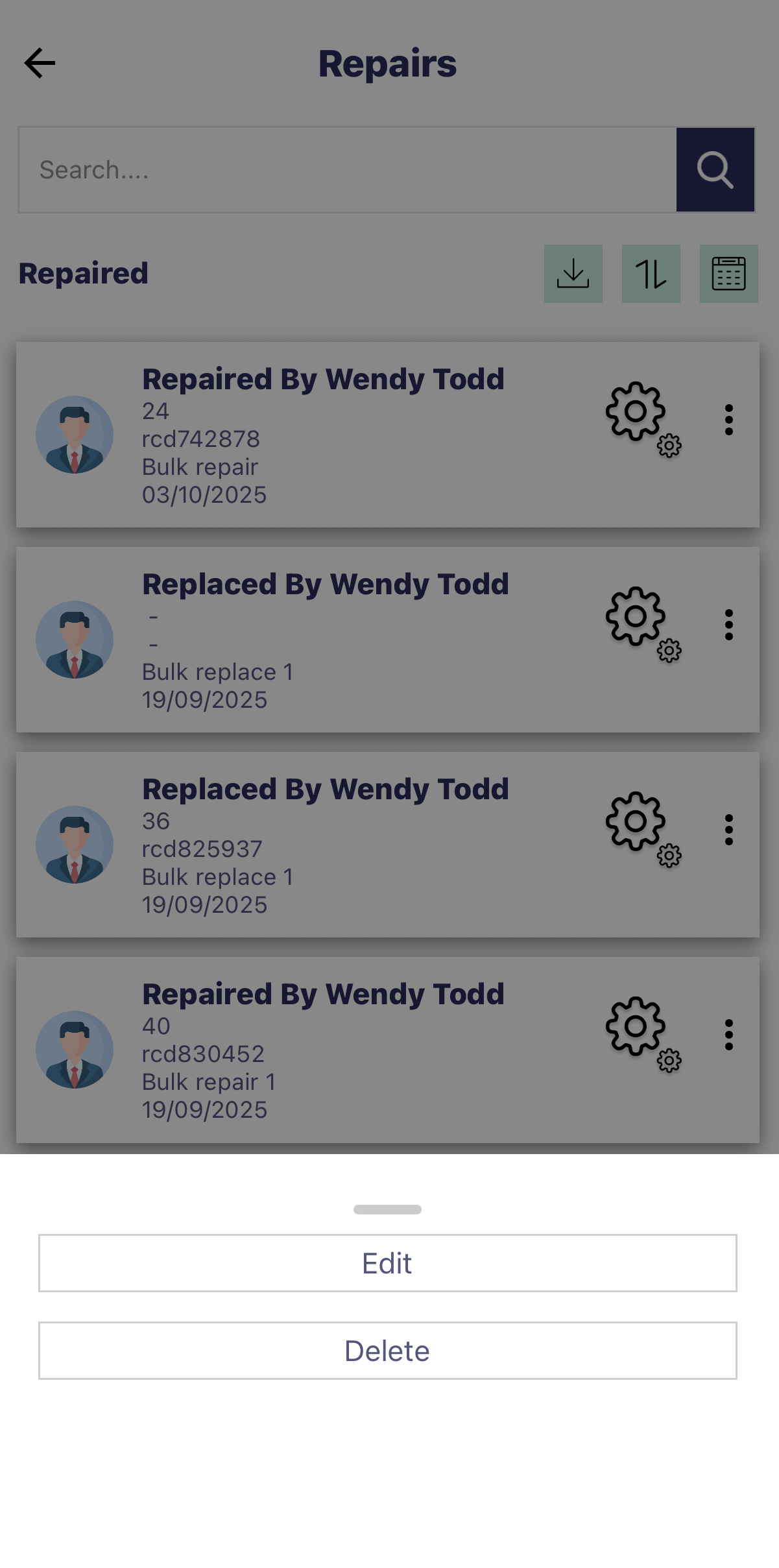Open the Replaced card with dashes
Image resolution: width=779 pixels, height=1568 pixels.
click(x=324, y=640)
